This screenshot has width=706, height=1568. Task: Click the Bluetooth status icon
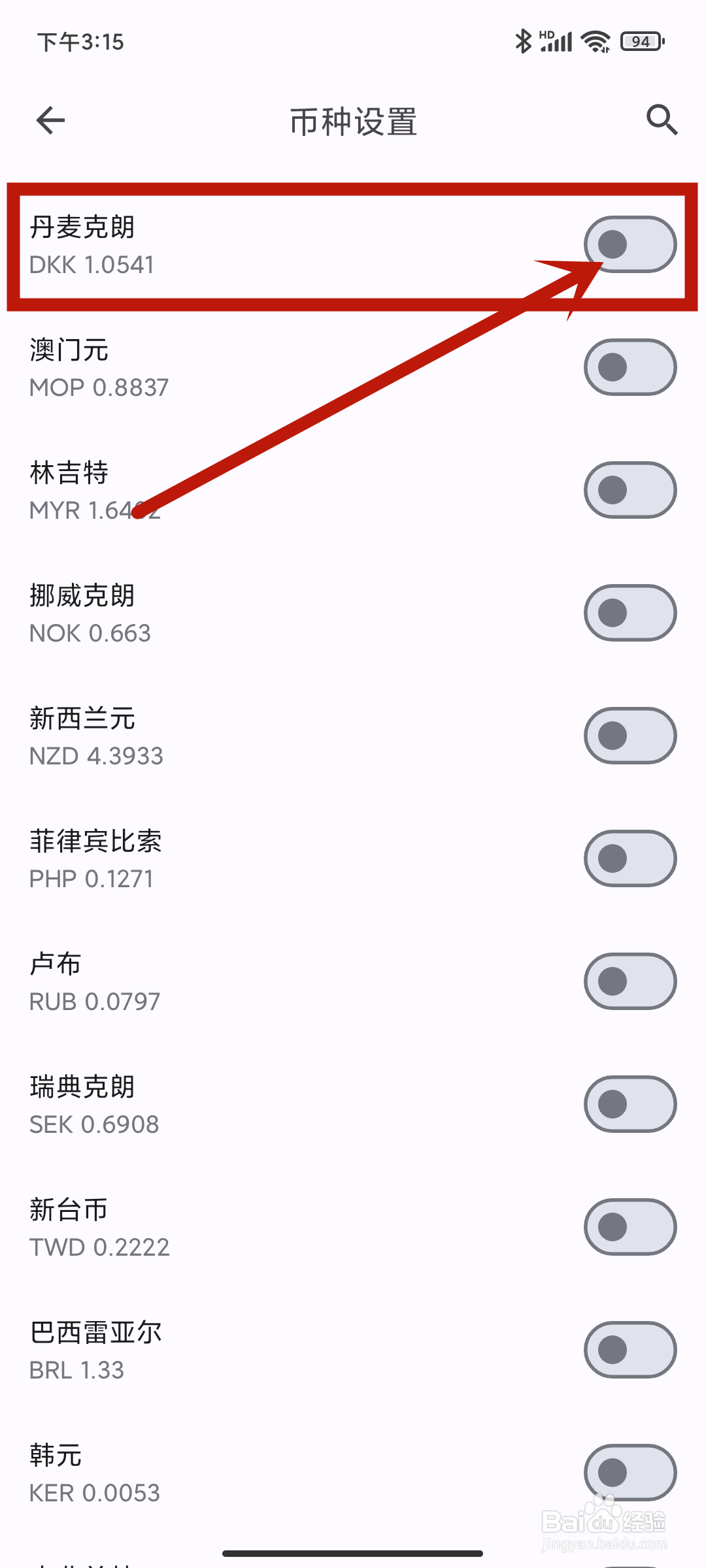point(522,41)
